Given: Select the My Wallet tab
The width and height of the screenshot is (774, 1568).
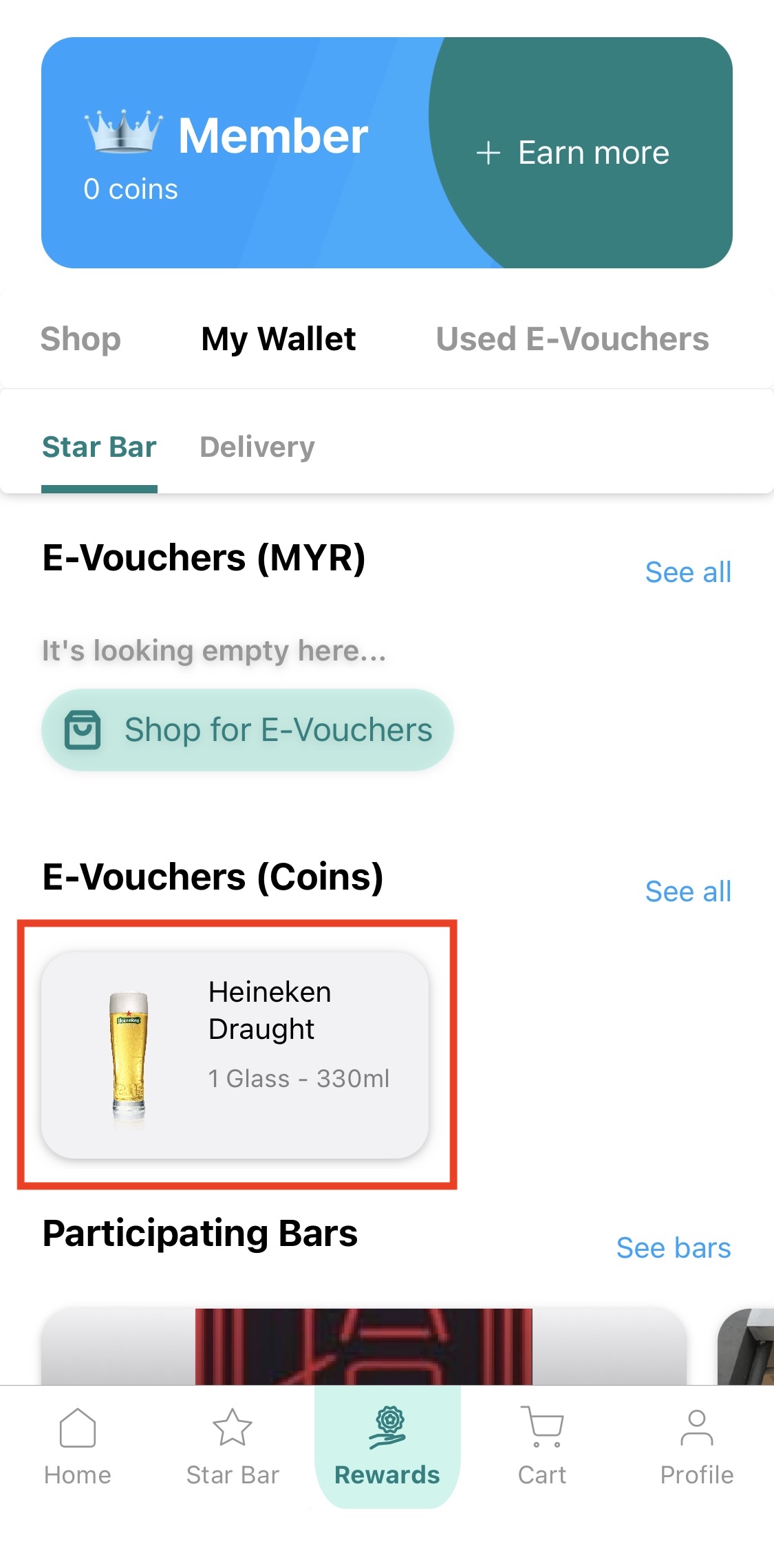Looking at the screenshot, I should (278, 339).
